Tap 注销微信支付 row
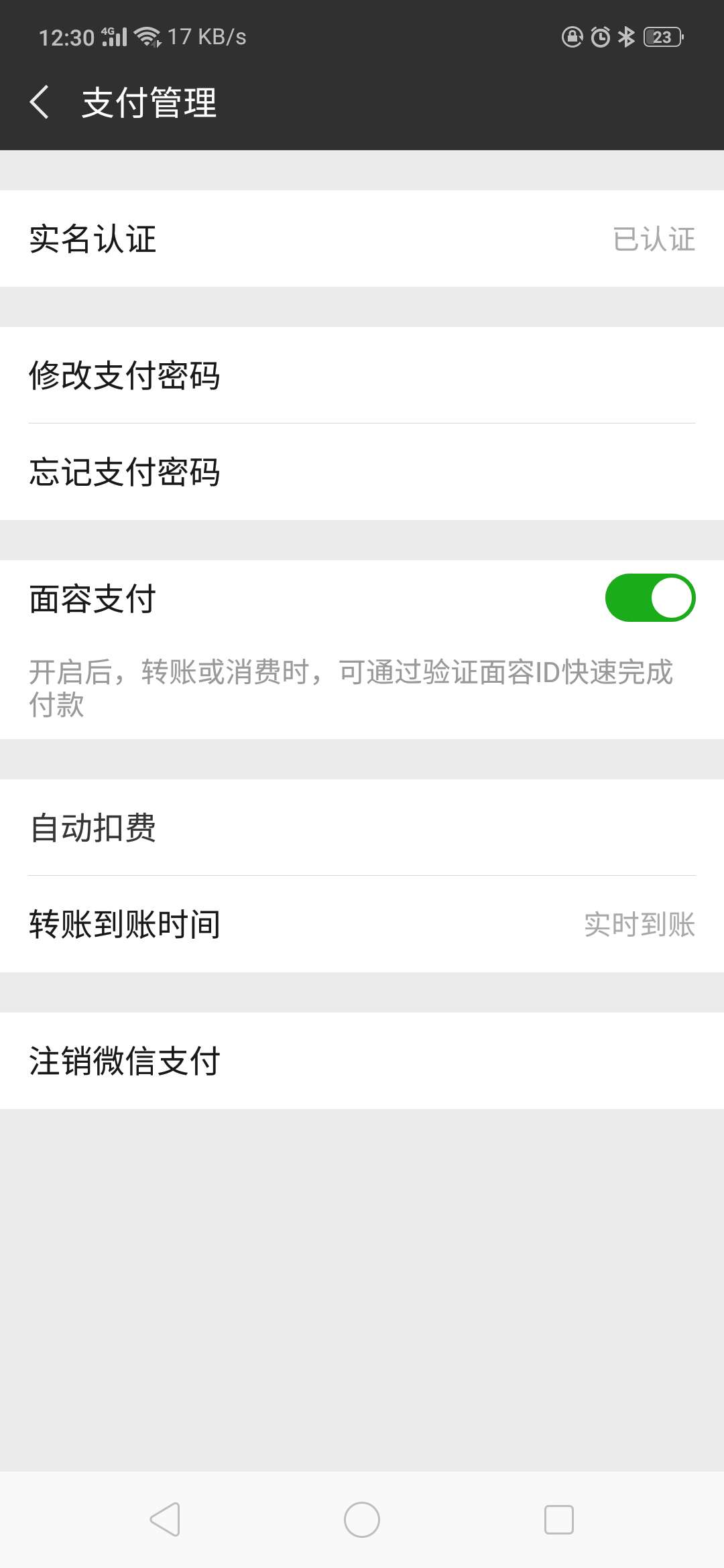 [x=362, y=1061]
